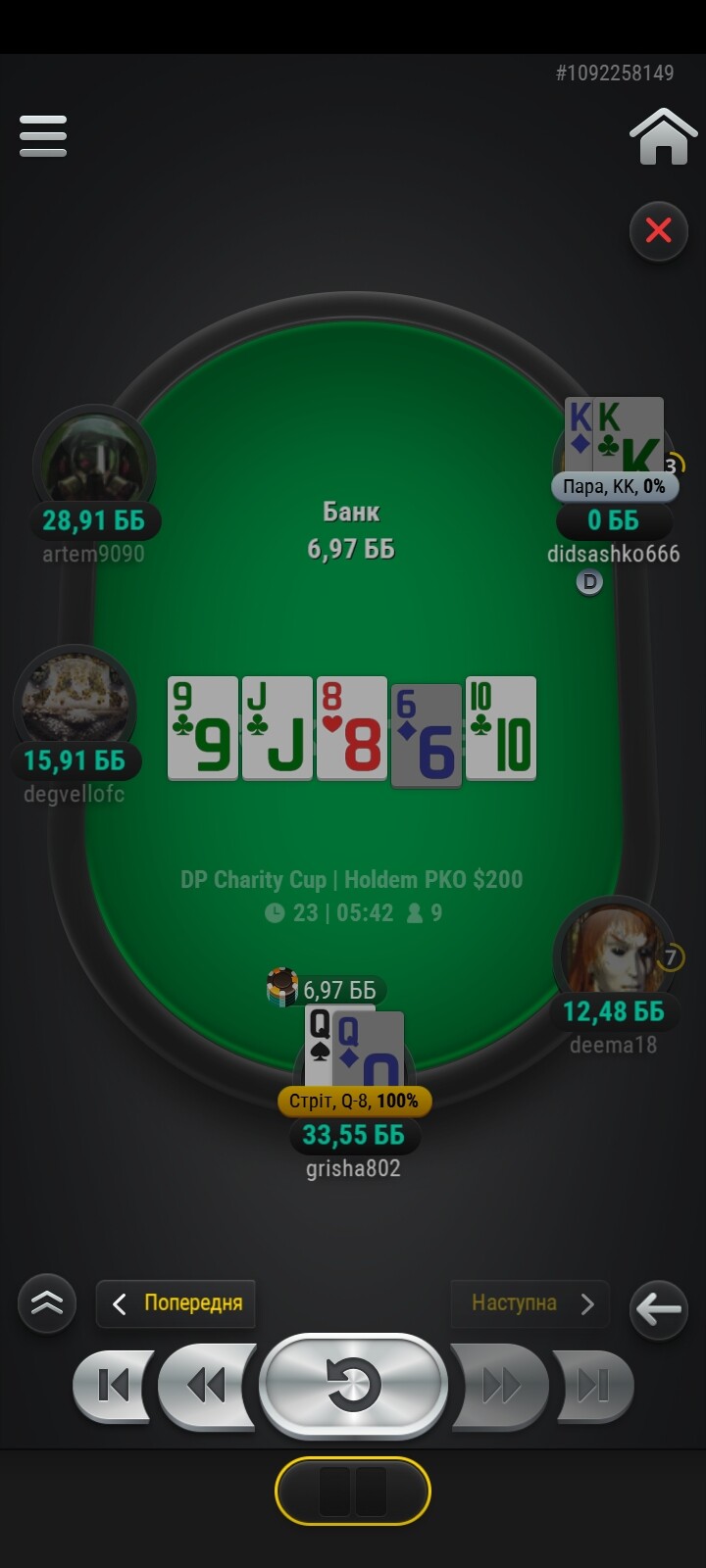Close the hand replayer with red X
The width and height of the screenshot is (706, 1568).
pos(658,231)
